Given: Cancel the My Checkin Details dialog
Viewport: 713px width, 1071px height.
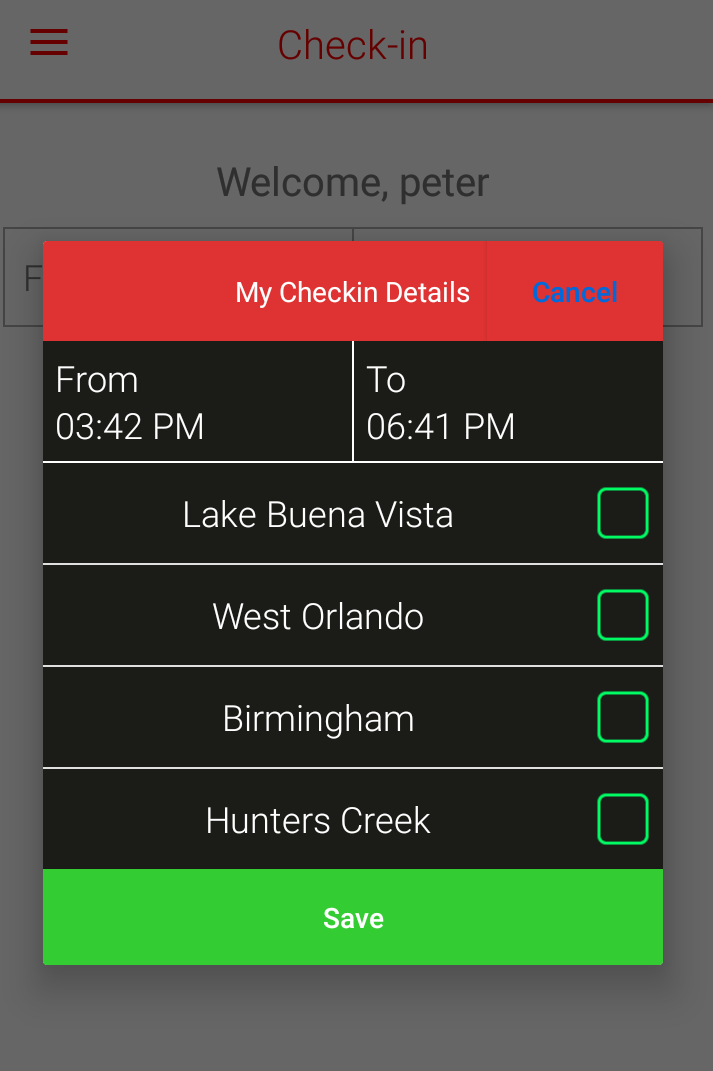Looking at the screenshot, I should coord(575,292).
